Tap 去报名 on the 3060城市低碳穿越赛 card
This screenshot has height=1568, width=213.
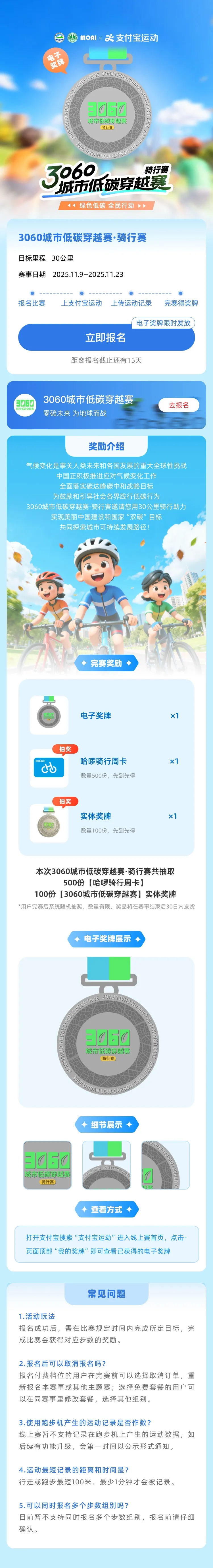[178, 405]
